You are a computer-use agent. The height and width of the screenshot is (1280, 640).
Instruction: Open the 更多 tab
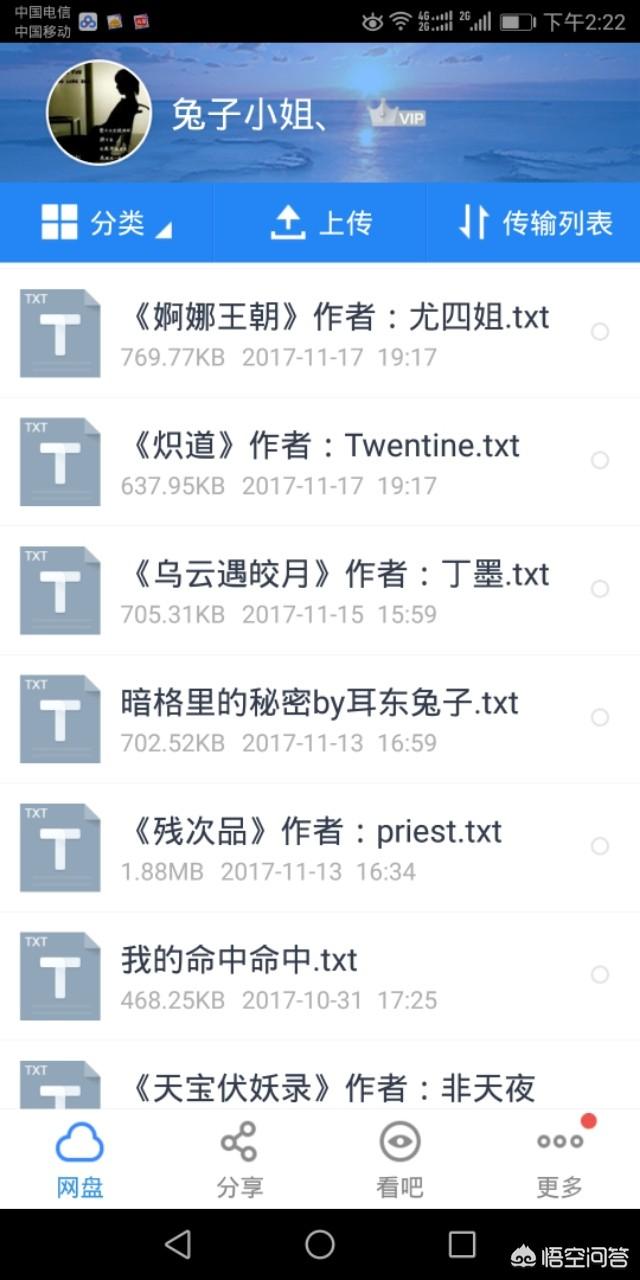[560, 1159]
